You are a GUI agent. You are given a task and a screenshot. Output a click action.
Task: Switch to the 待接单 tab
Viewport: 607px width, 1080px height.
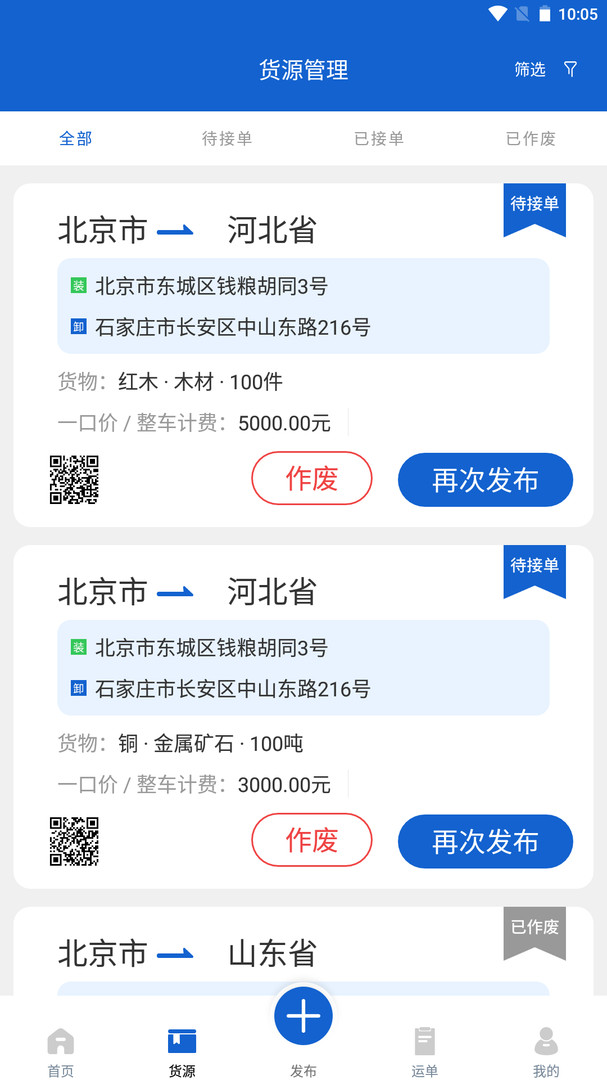coord(227,138)
